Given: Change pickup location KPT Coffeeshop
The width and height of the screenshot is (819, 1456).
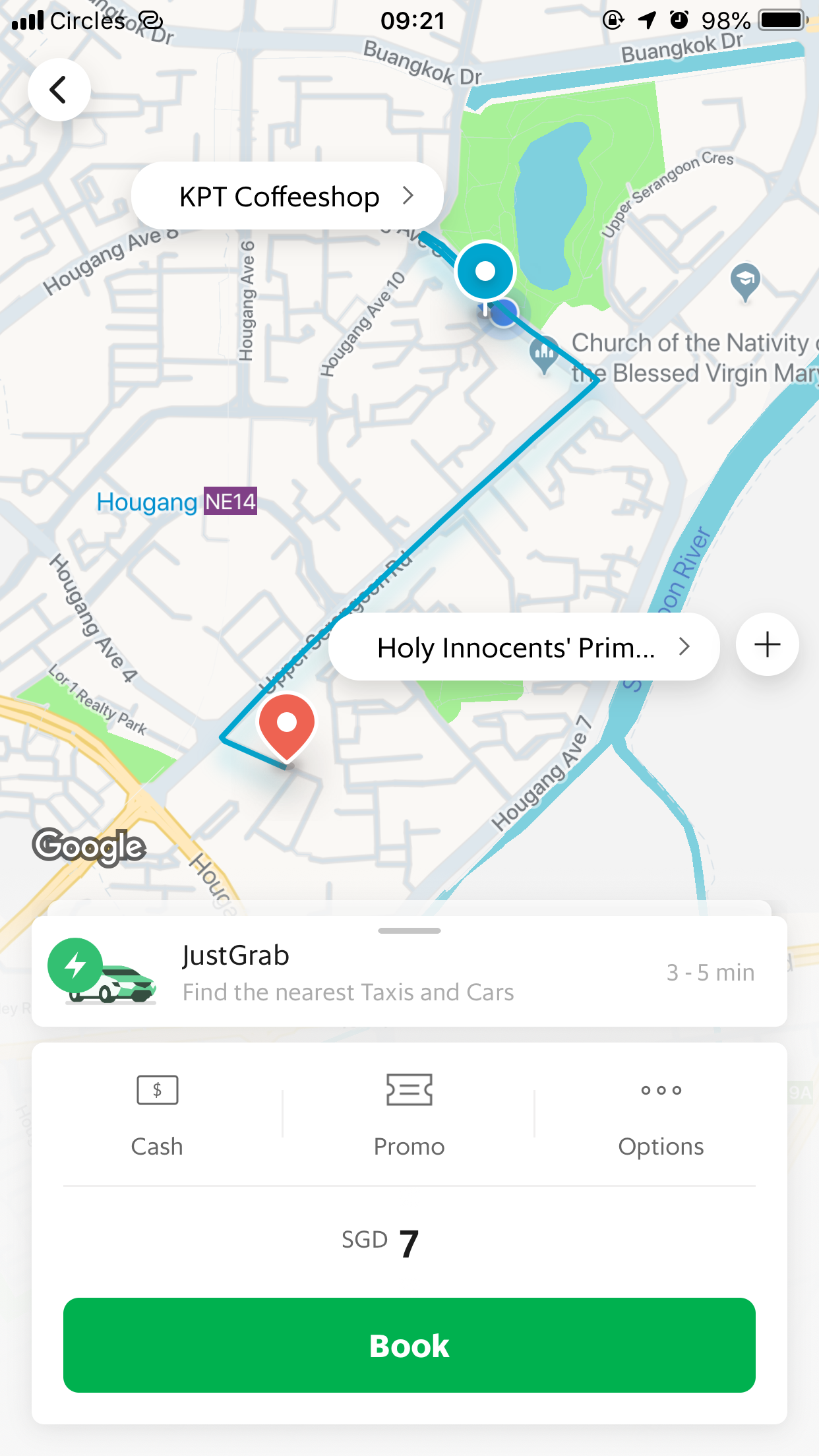Looking at the screenshot, I should (x=288, y=197).
